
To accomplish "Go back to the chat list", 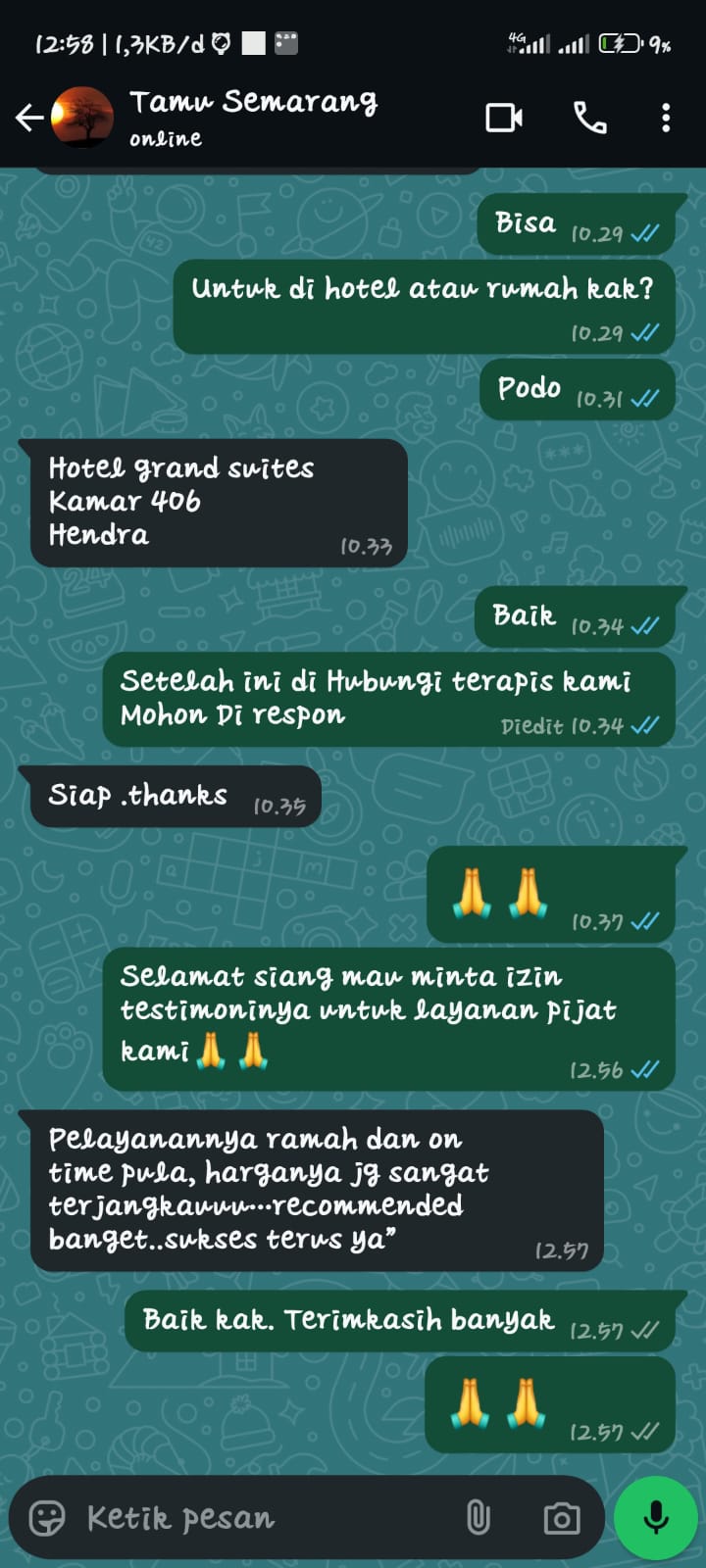I will [29, 119].
